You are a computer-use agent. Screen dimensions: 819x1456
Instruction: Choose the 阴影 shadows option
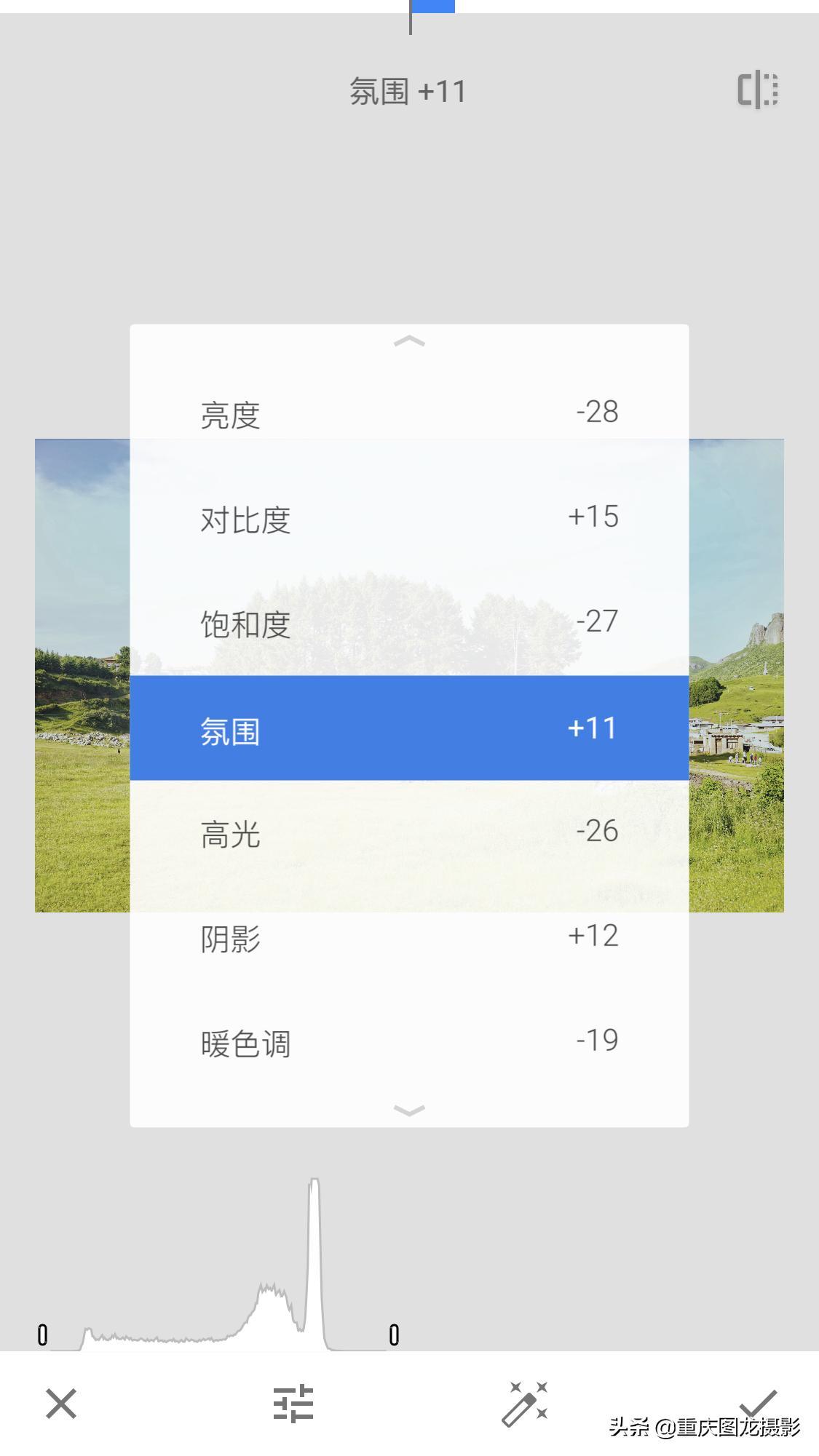pos(410,937)
